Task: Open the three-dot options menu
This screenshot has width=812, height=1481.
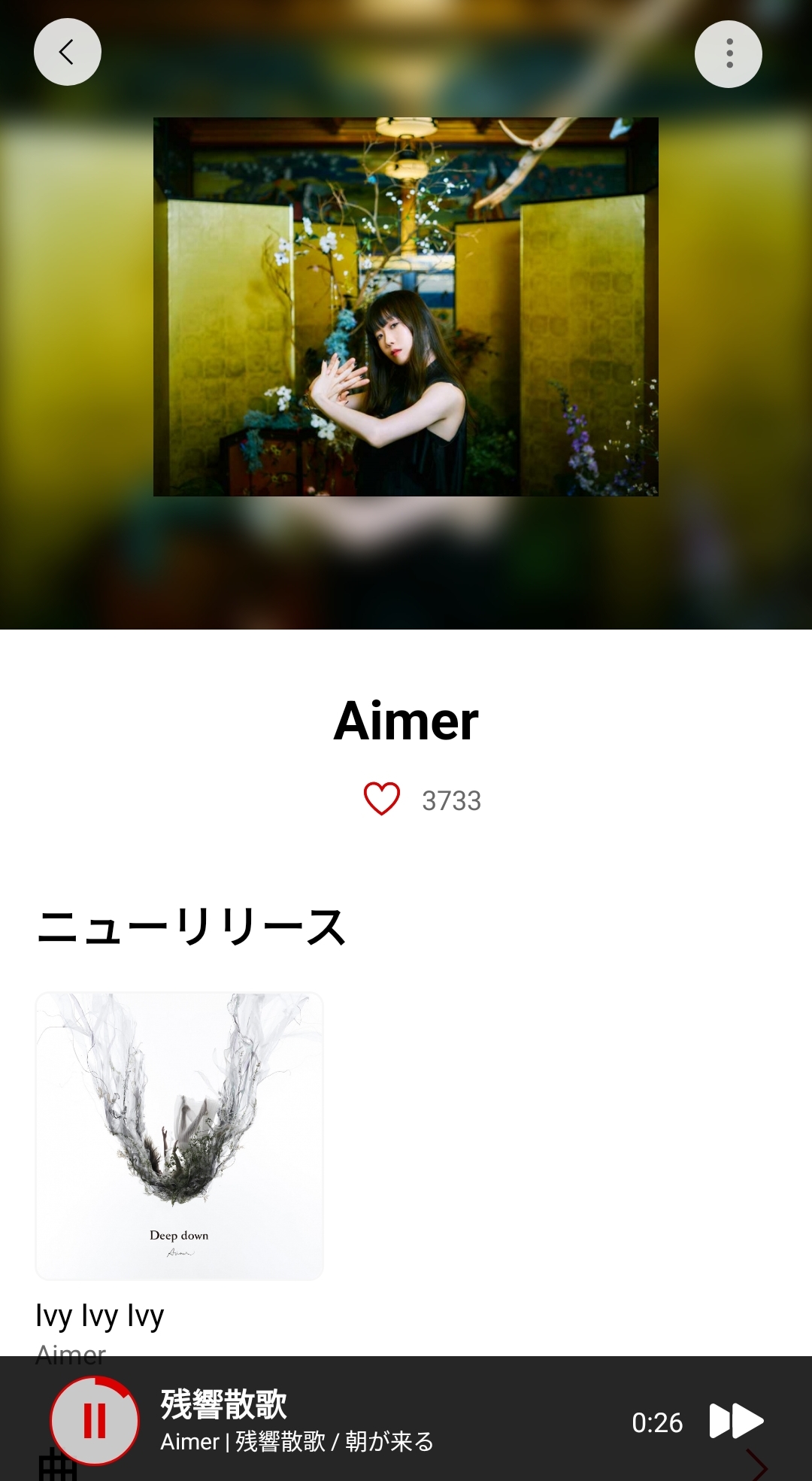Action: 728,53
